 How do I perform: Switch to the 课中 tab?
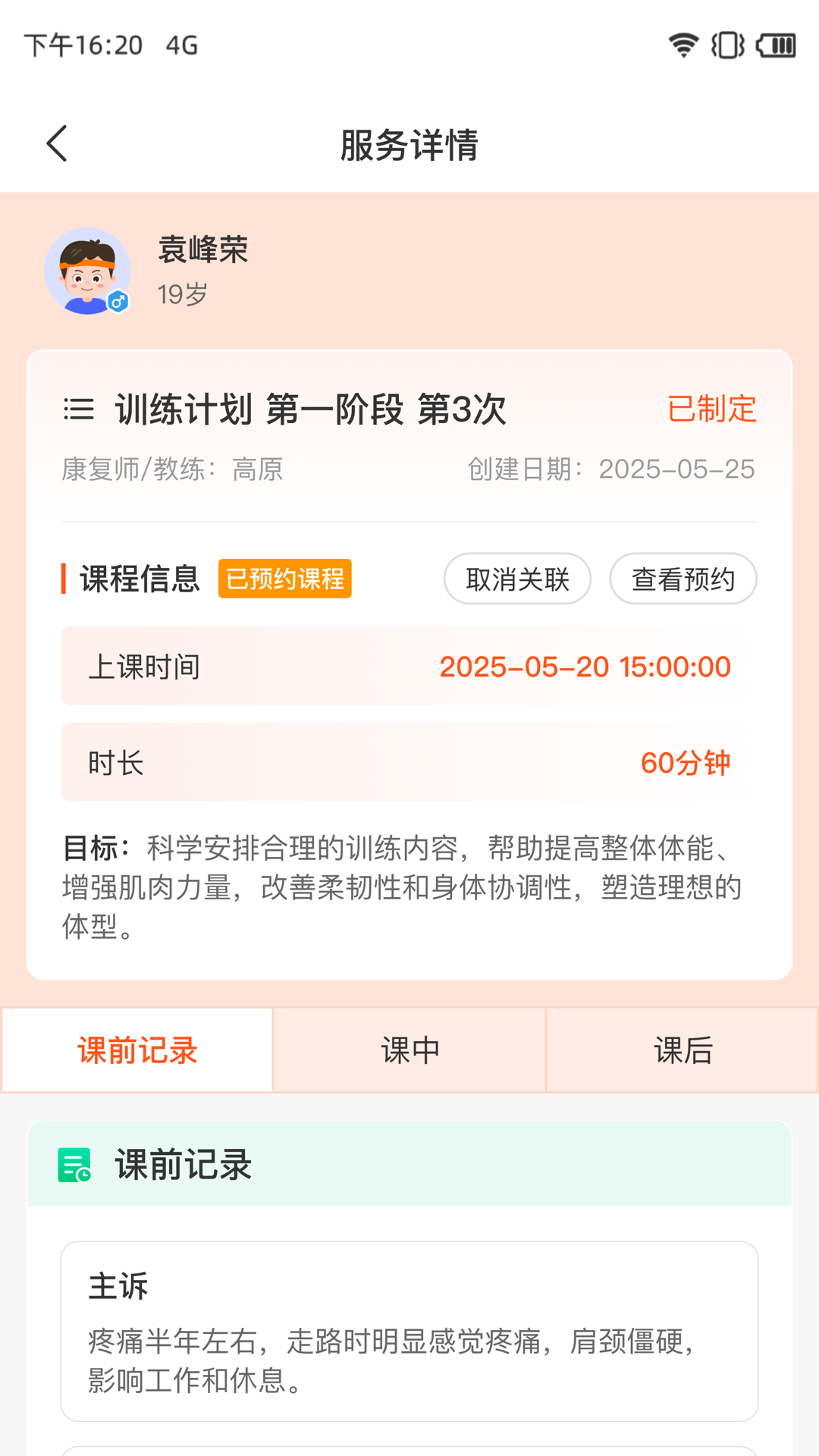click(x=409, y=1050)
